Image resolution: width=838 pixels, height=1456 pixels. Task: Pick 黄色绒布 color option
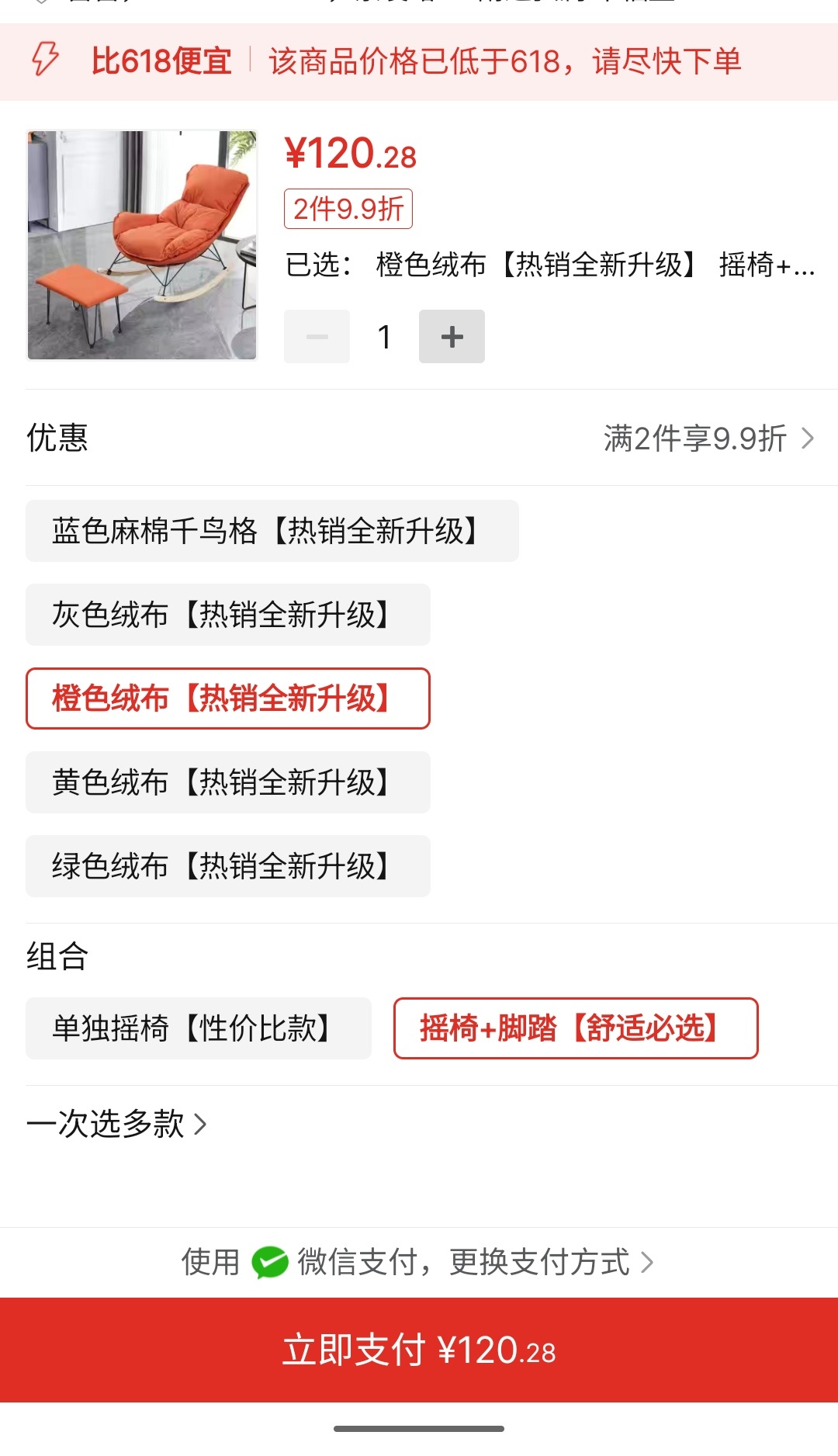point(227,783)
